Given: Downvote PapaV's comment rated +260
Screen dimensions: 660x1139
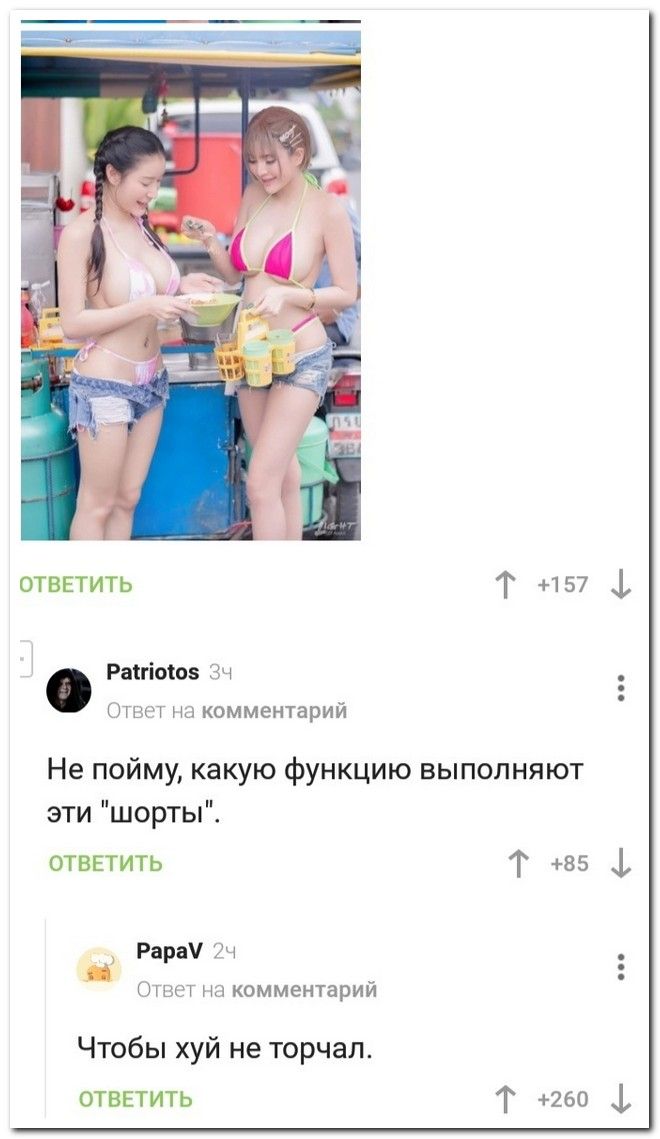Looking at the screenshot, I should click(621, 1100).
